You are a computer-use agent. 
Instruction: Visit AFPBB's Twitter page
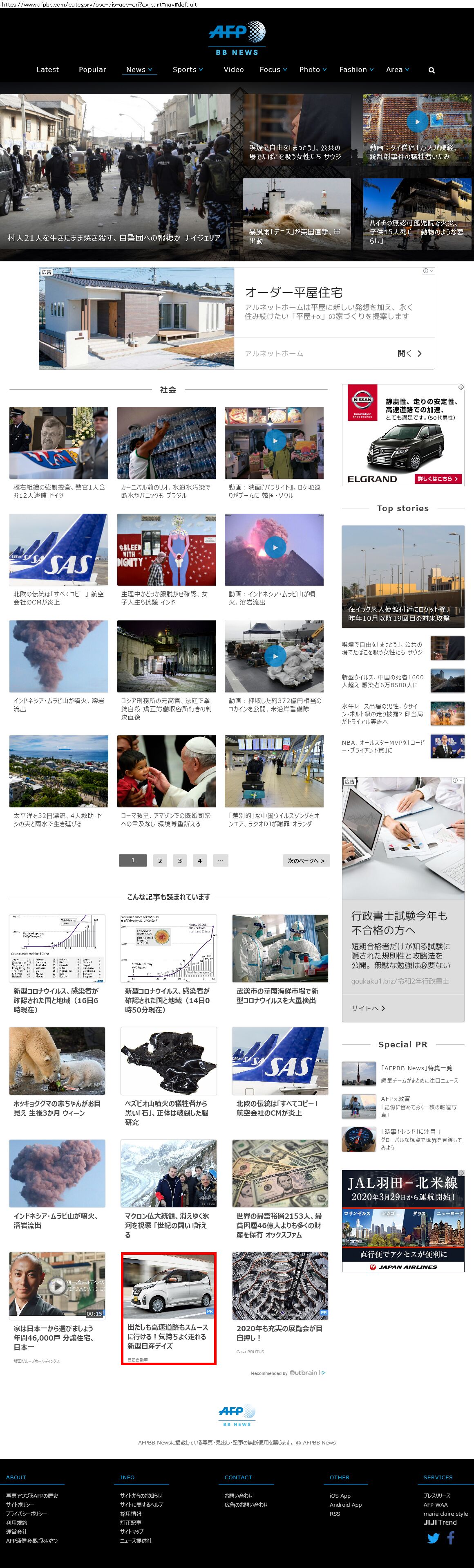[433, 1538]
